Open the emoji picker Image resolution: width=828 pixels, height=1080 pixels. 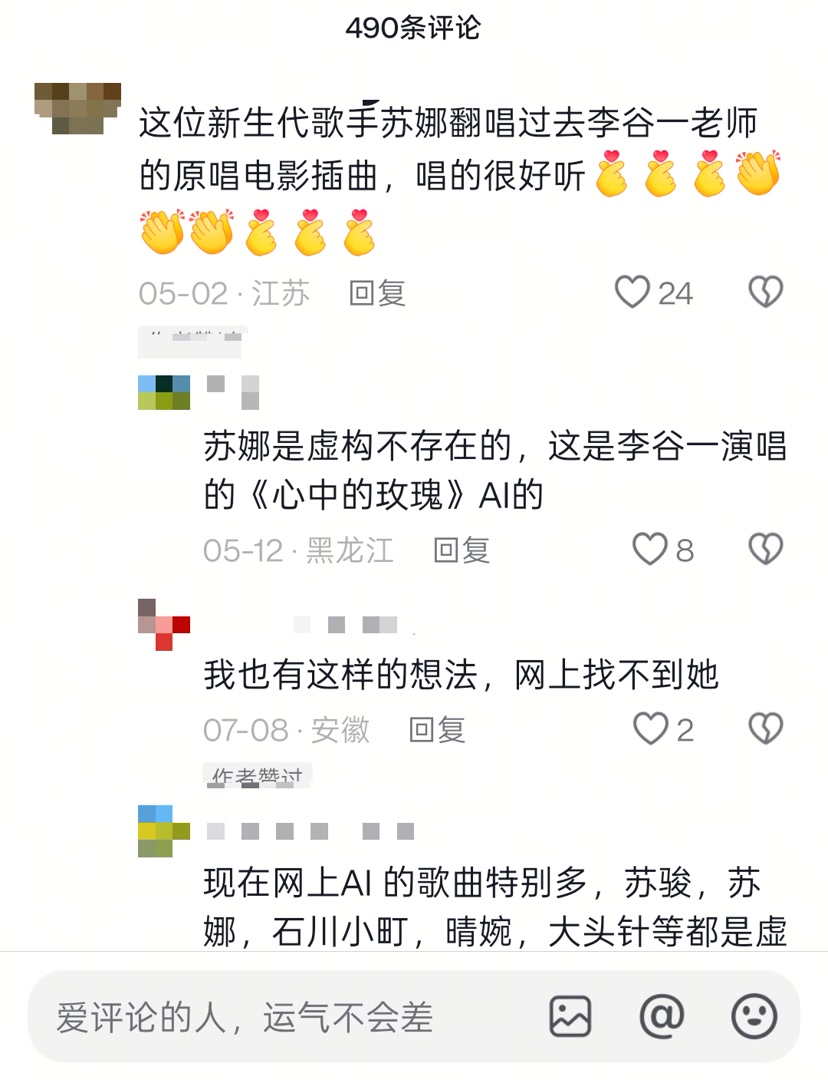[x=754, y=1017]
